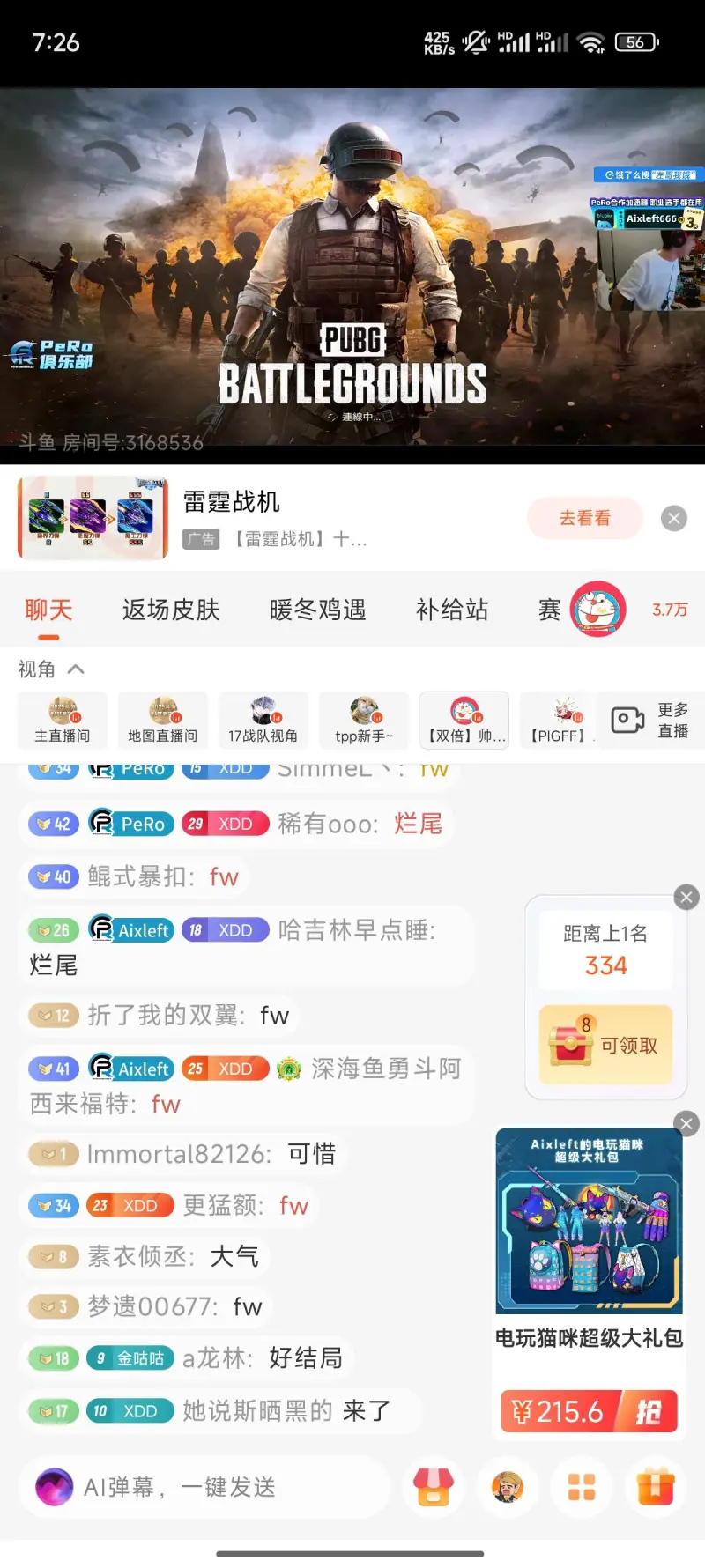The width and height of the screenshot is (705, 1568).
Task: Open the tpp新手~ stream view
Action: pyautogui.click(x=364, y=720)
